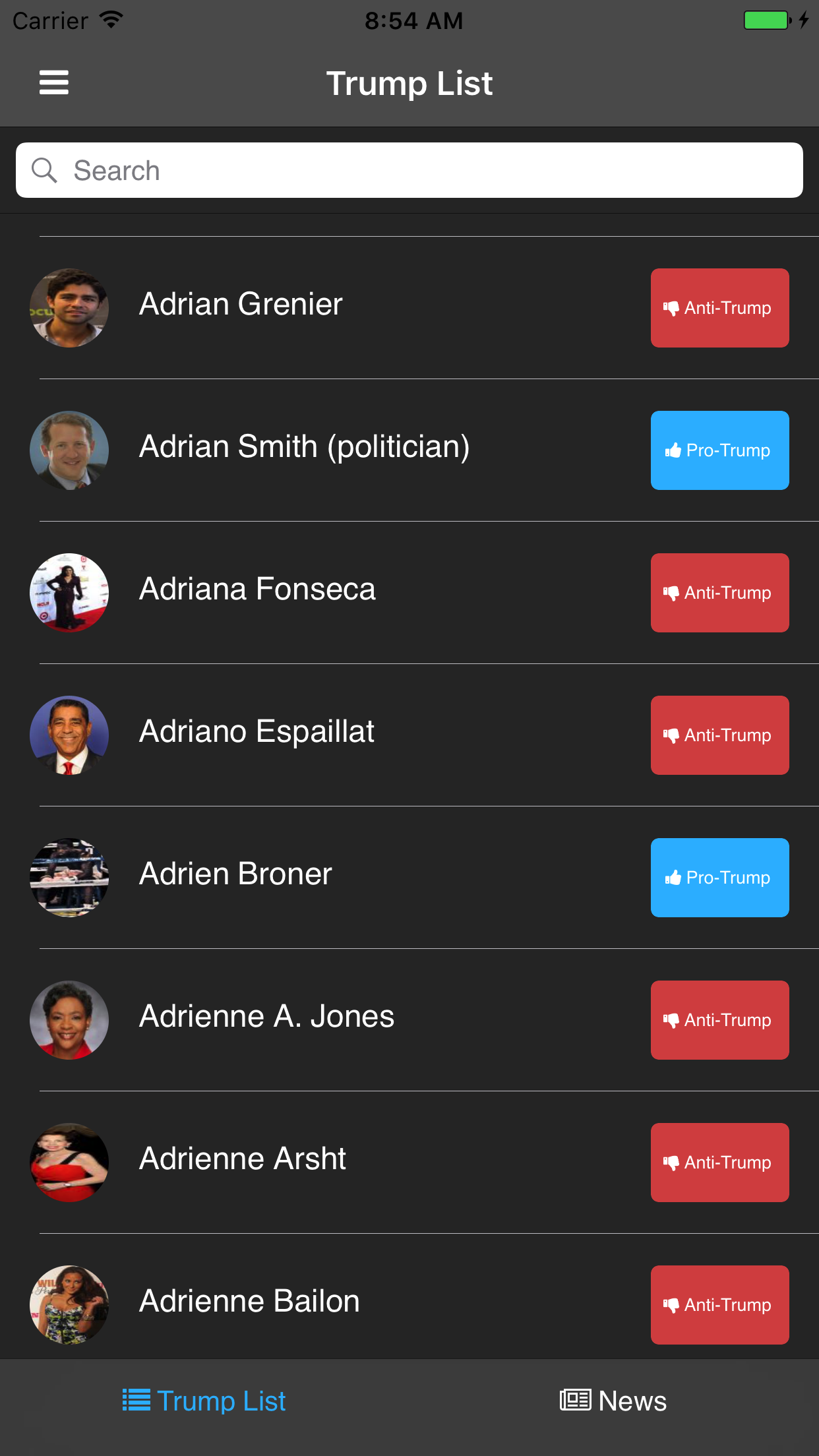Tap Anti-Trump button for Adrian Grenier
Image resolution: width=819 pixels, height=1456 pixels.
(719, 308)
